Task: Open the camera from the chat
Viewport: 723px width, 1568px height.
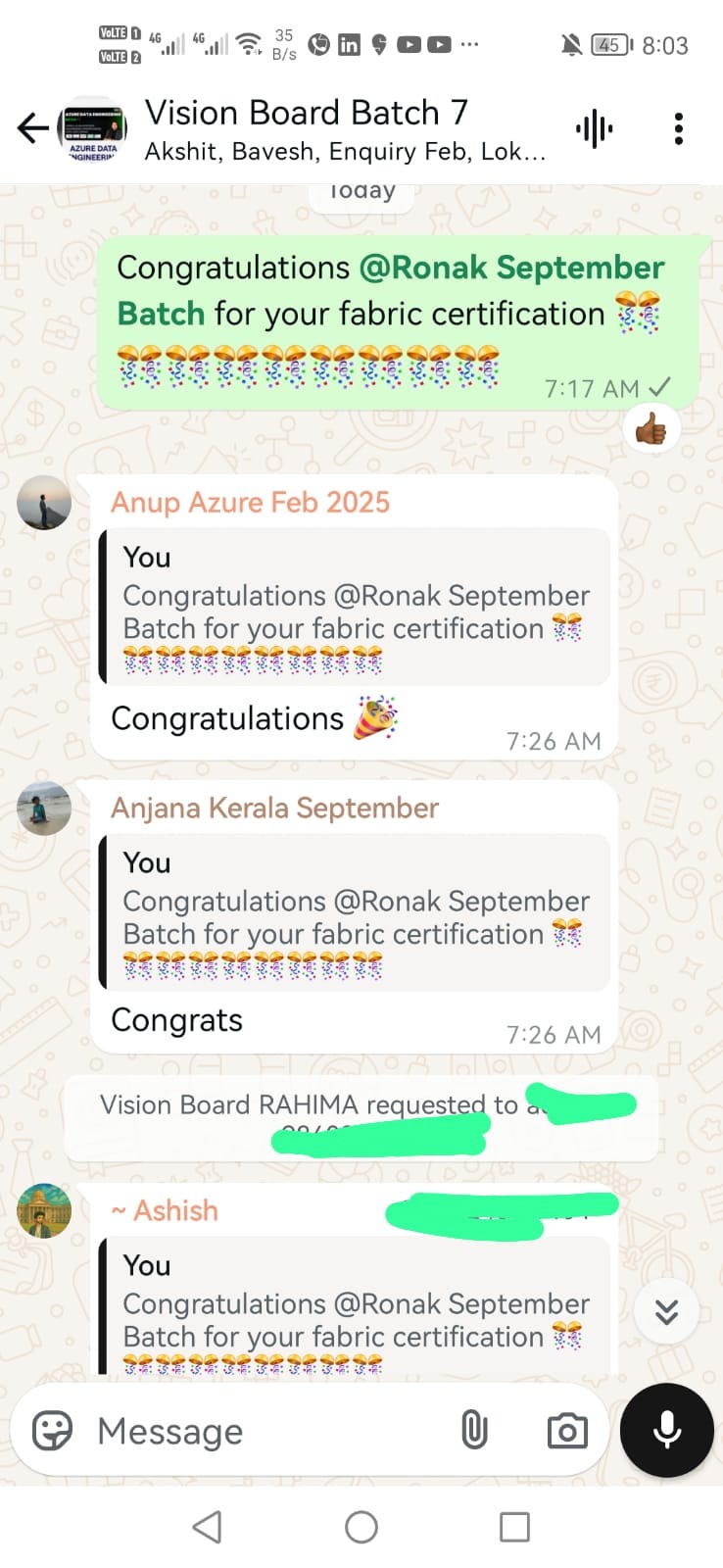Action: (567, 1431)
